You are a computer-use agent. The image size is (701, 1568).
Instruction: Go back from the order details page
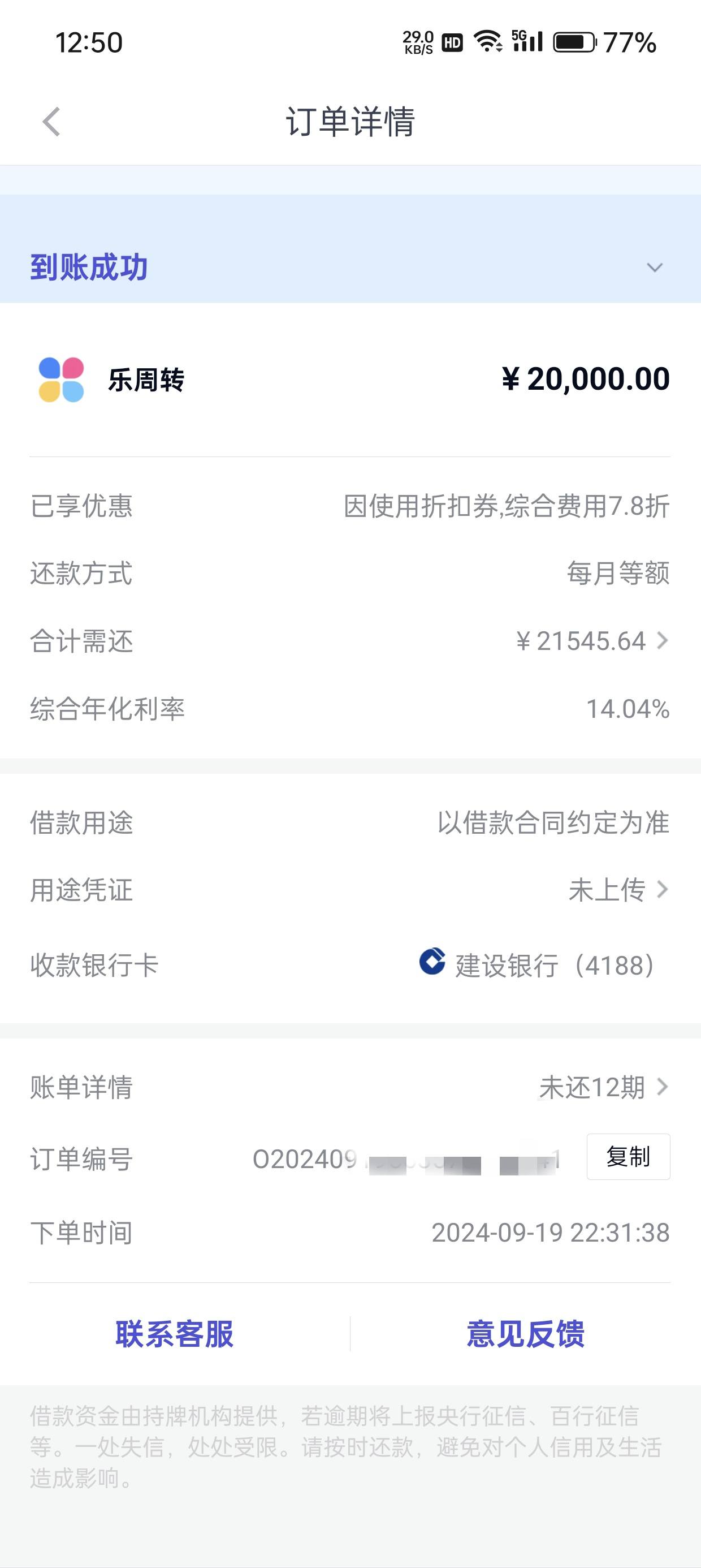point(51,122)
